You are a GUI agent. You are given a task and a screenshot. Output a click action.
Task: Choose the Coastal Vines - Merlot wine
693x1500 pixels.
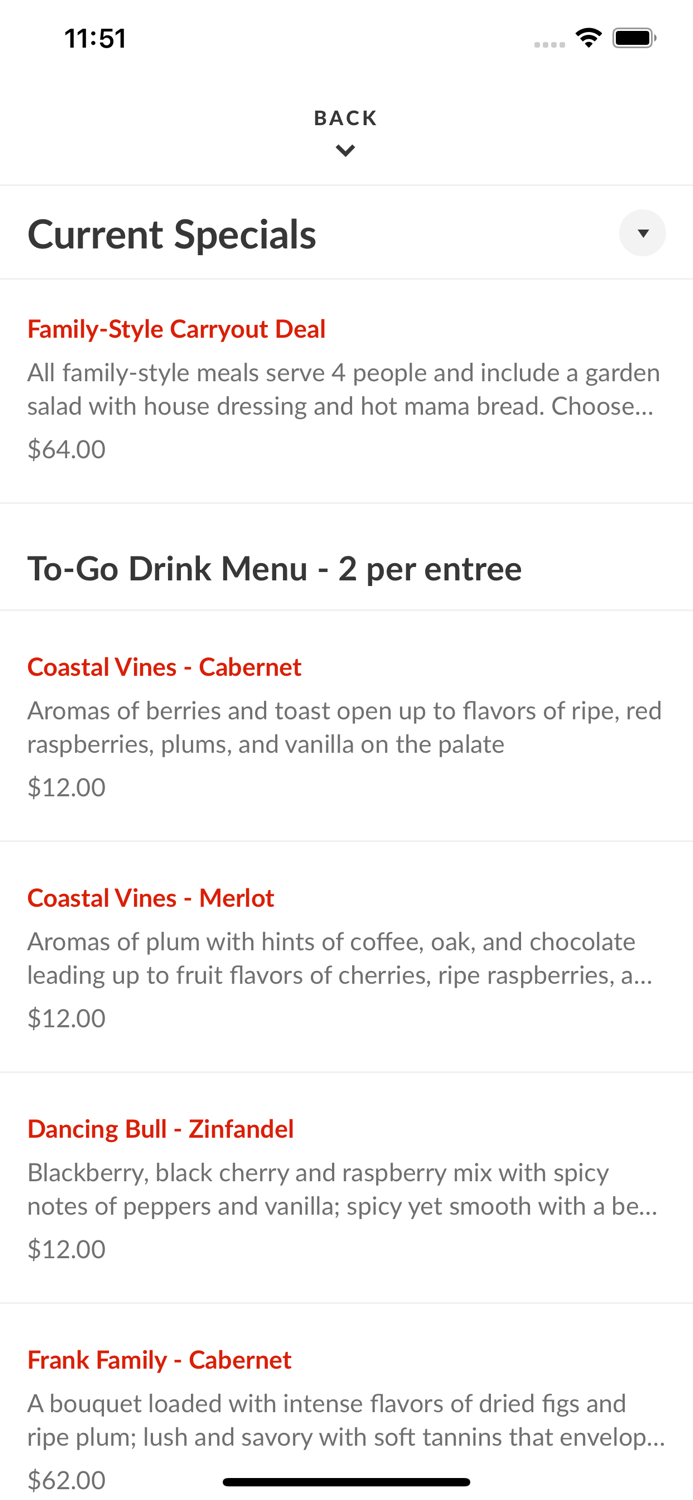point(150,898)
